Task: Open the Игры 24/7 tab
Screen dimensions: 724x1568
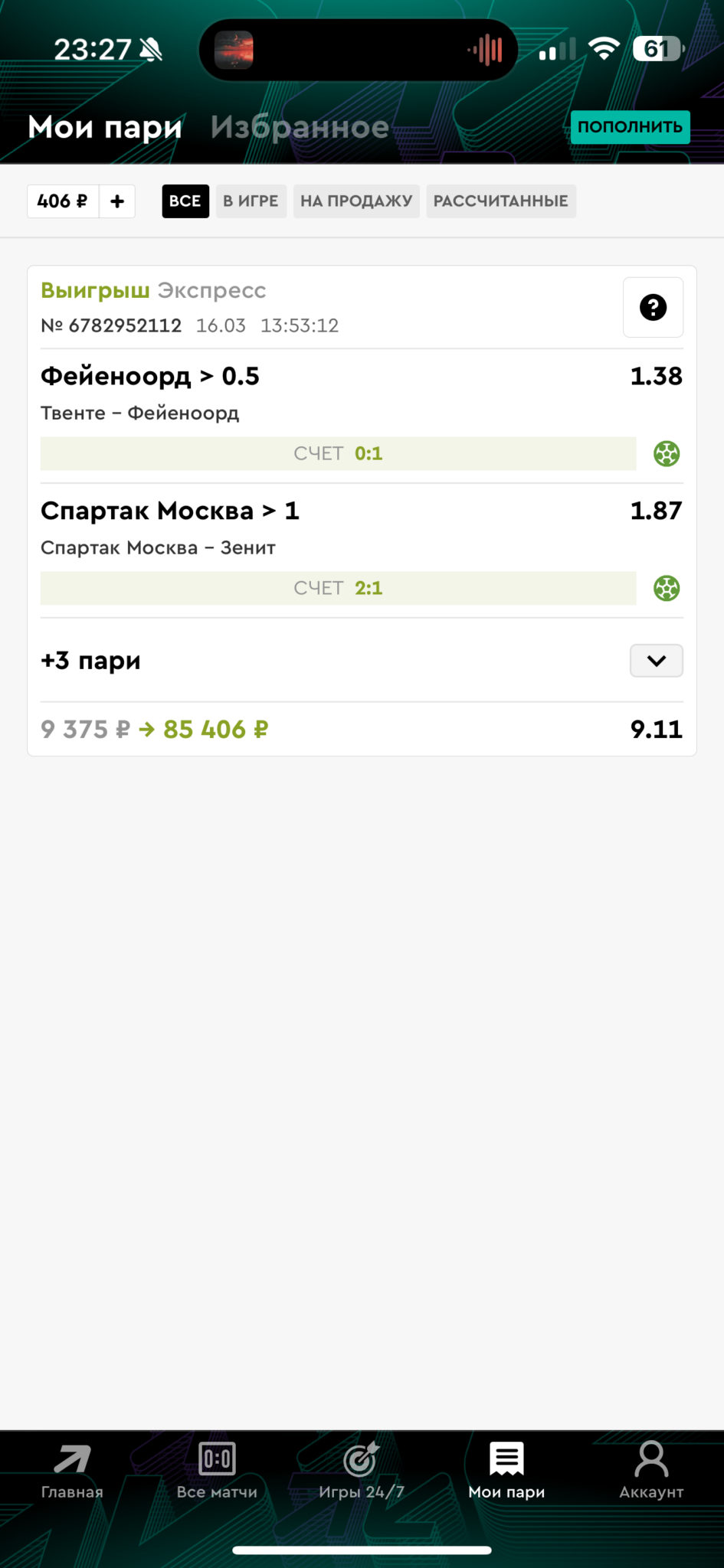Action: coord(362,1471)
